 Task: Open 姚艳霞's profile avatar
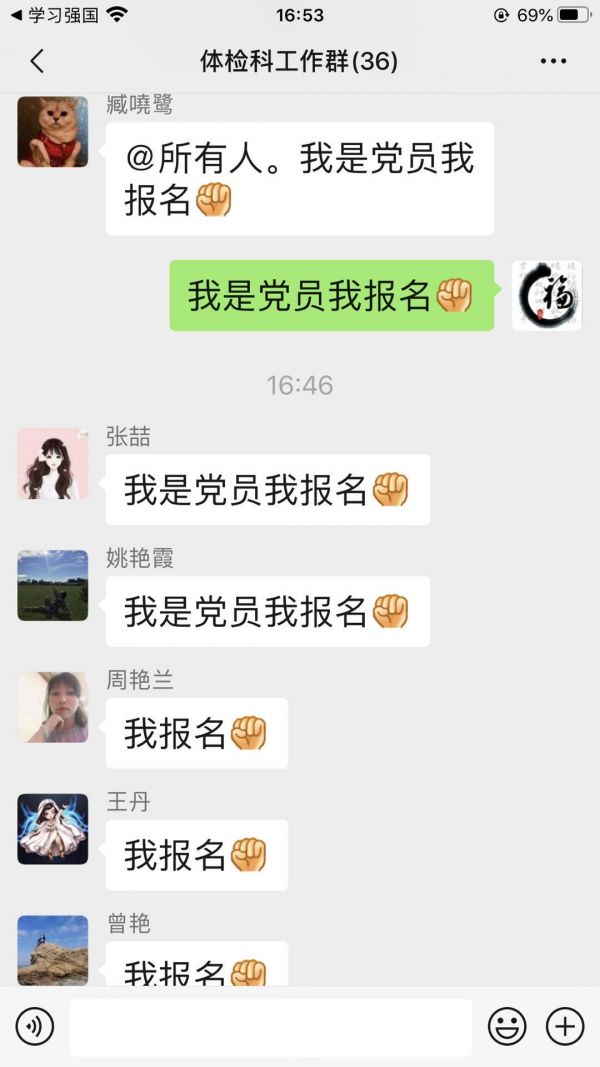[x=53, y=585]
